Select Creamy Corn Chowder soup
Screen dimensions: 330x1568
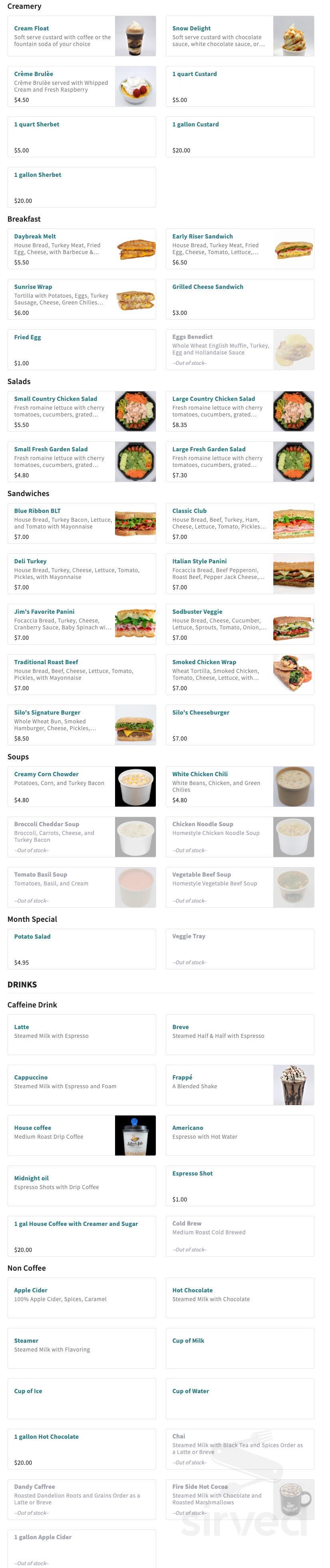82,787
